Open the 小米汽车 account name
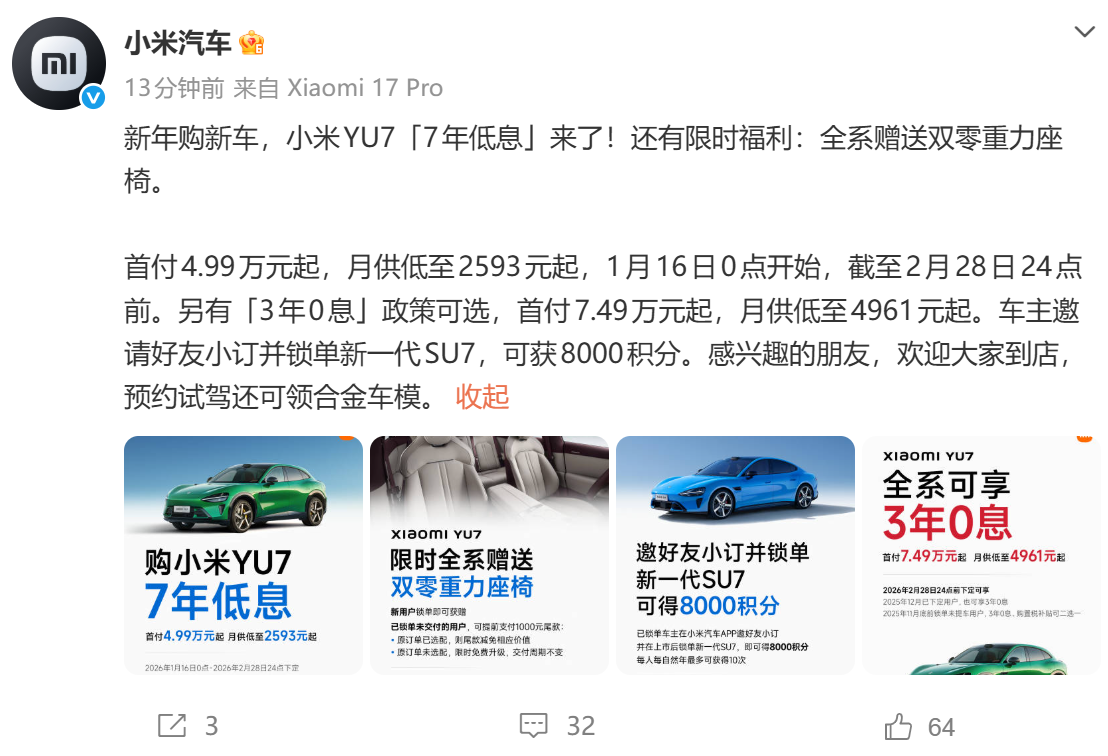 tap(178, 43)
